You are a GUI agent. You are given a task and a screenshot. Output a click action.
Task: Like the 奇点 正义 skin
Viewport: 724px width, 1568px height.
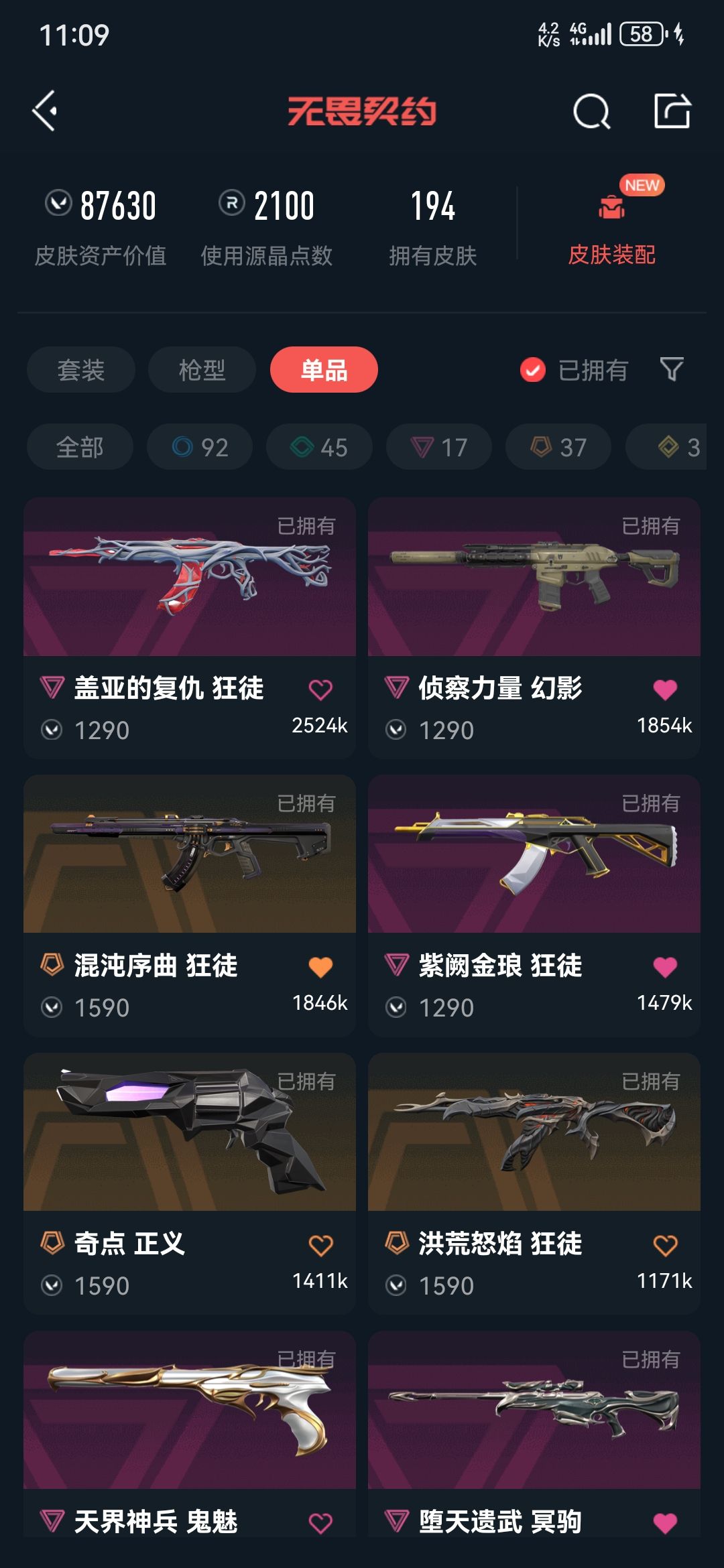click(x=320, y=1245)
